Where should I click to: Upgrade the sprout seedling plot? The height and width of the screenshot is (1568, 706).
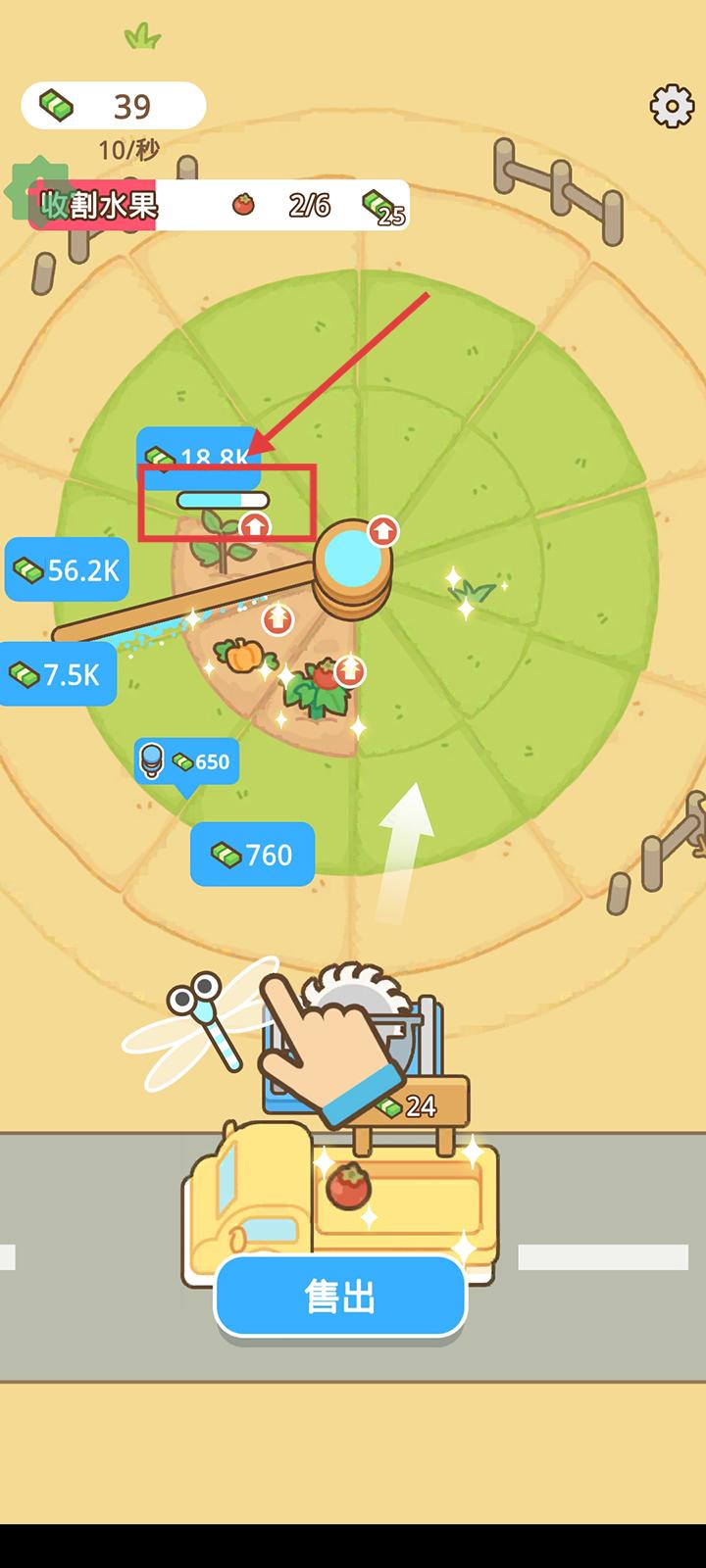(255, 526)
